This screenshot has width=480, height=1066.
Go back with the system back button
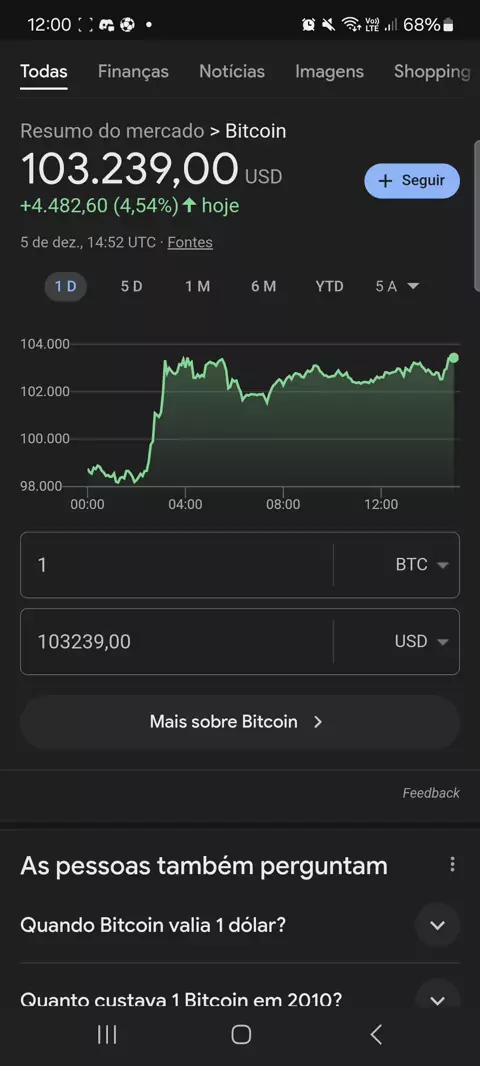[376, 1034]
